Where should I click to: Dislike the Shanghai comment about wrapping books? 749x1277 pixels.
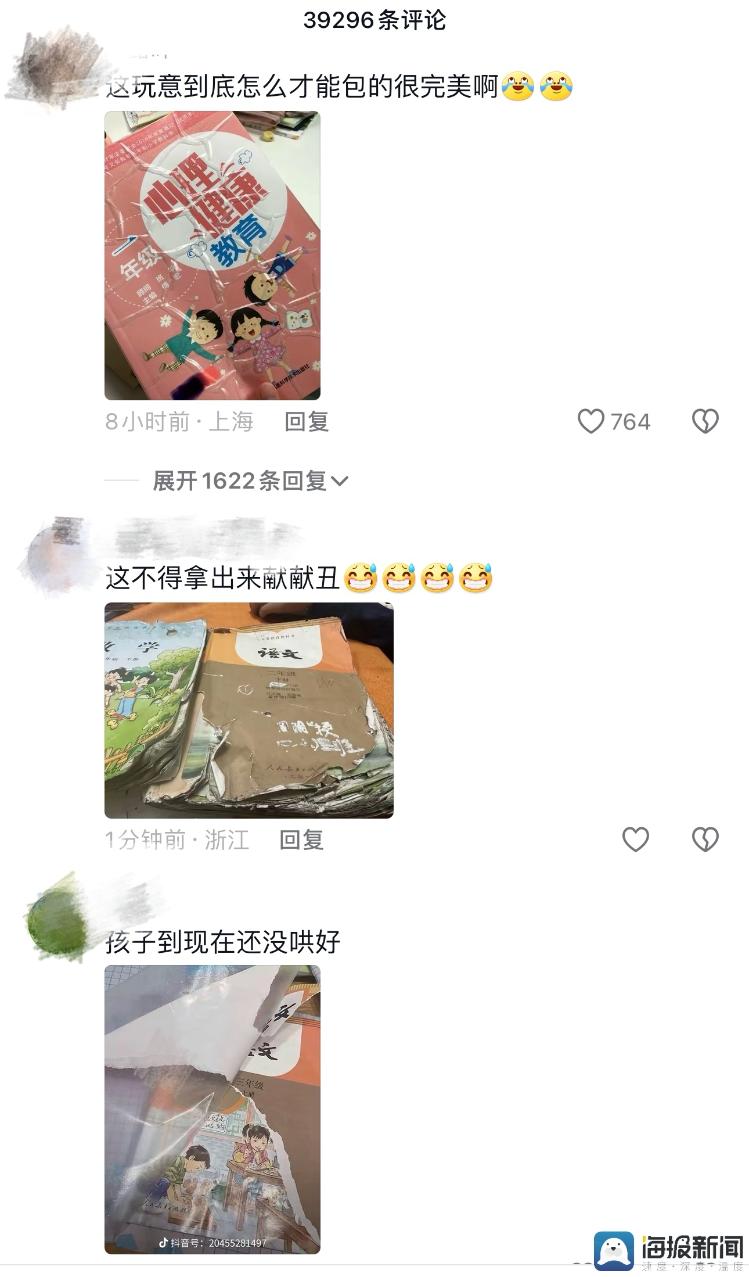(705, 422)
